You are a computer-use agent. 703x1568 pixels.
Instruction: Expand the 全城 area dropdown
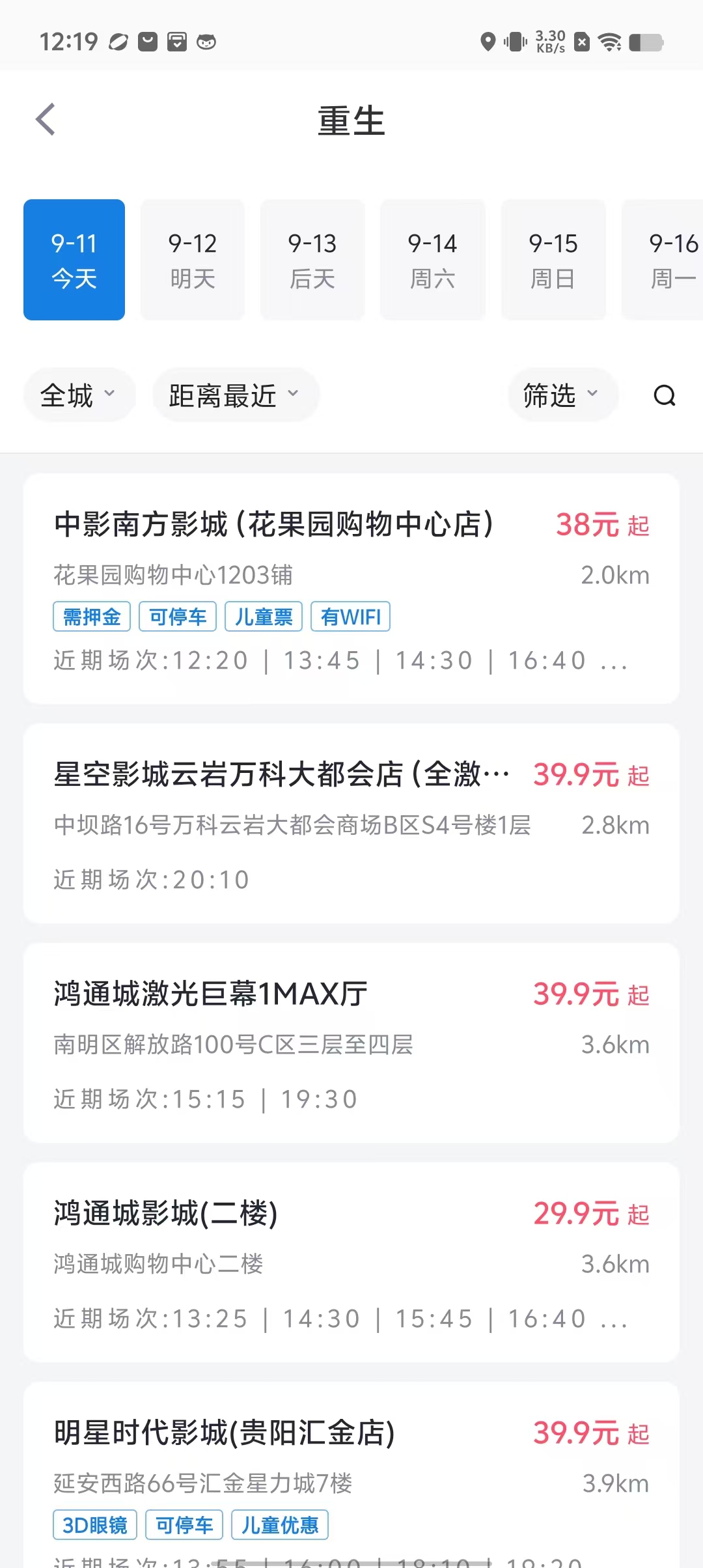(x=79, y=395)
